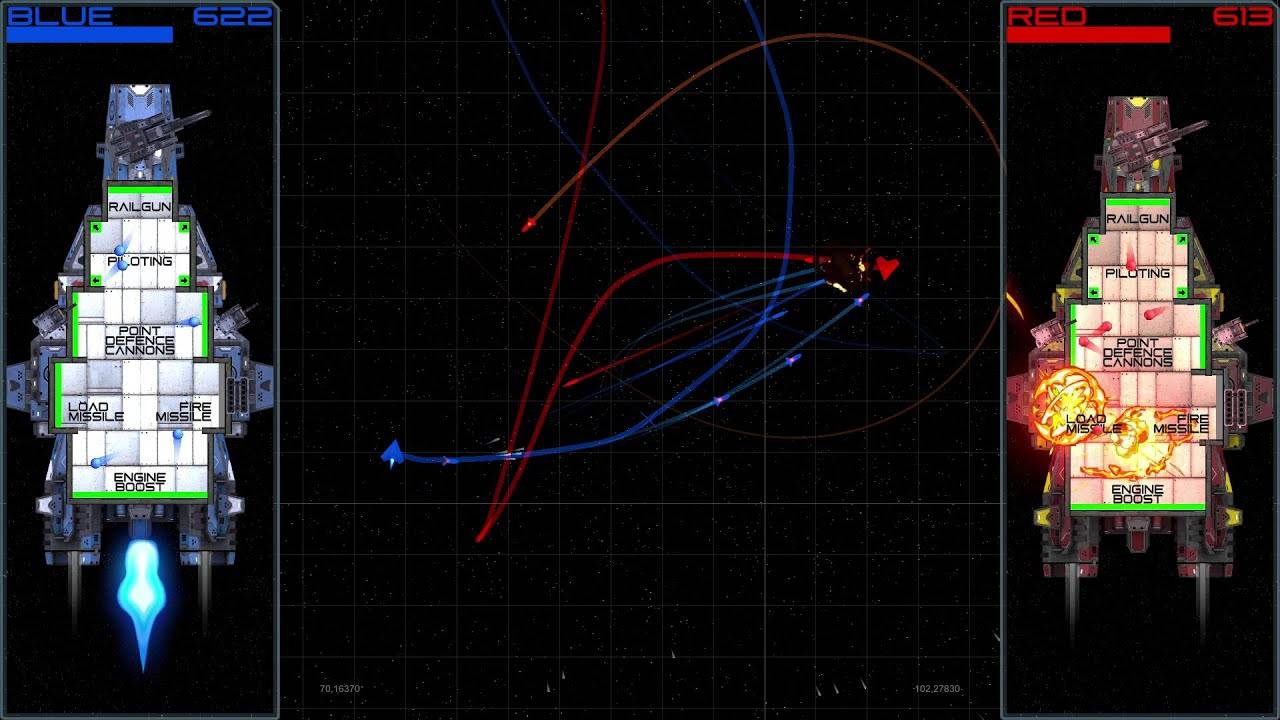Activate Engine Boost on the red ship

(1138, 494)
